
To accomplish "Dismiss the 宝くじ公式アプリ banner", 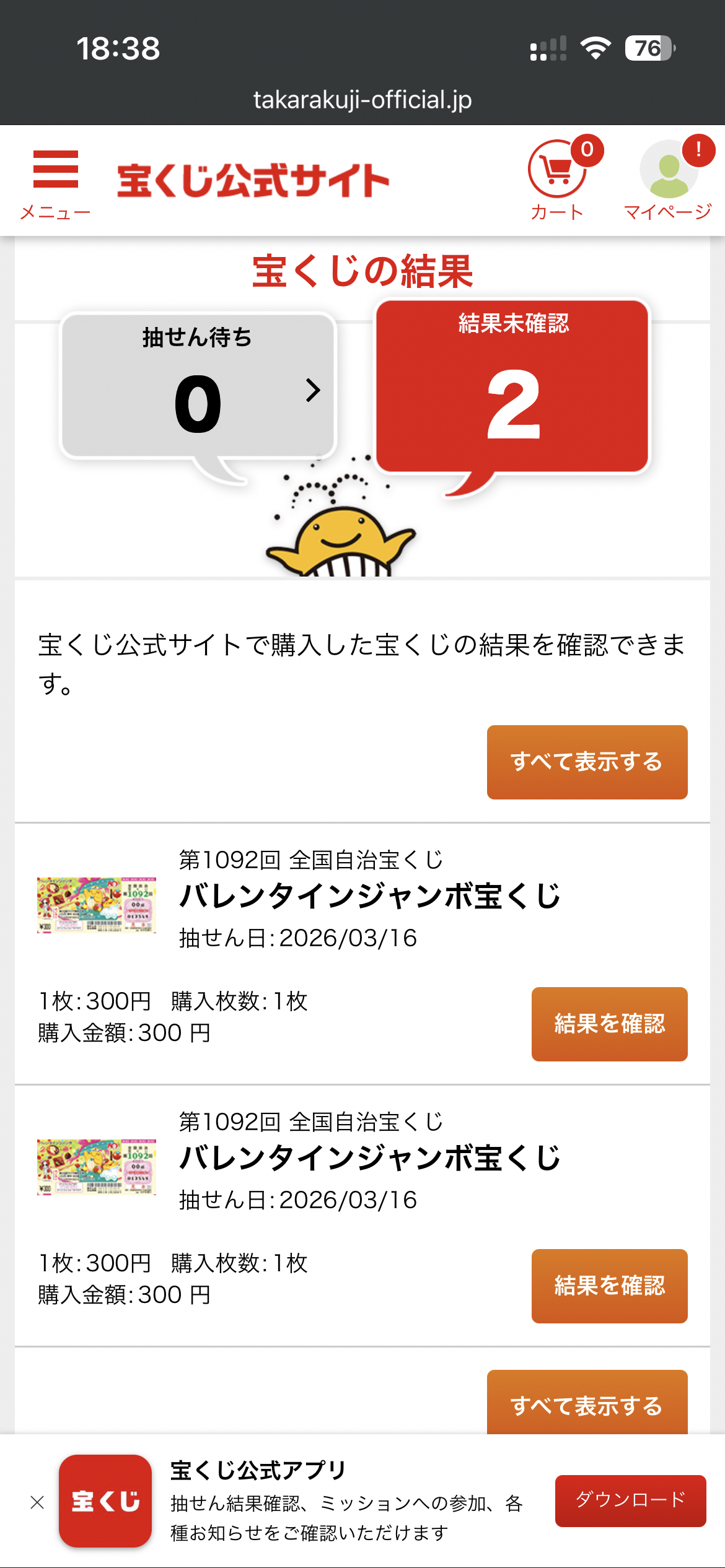I will [37, 1502].
